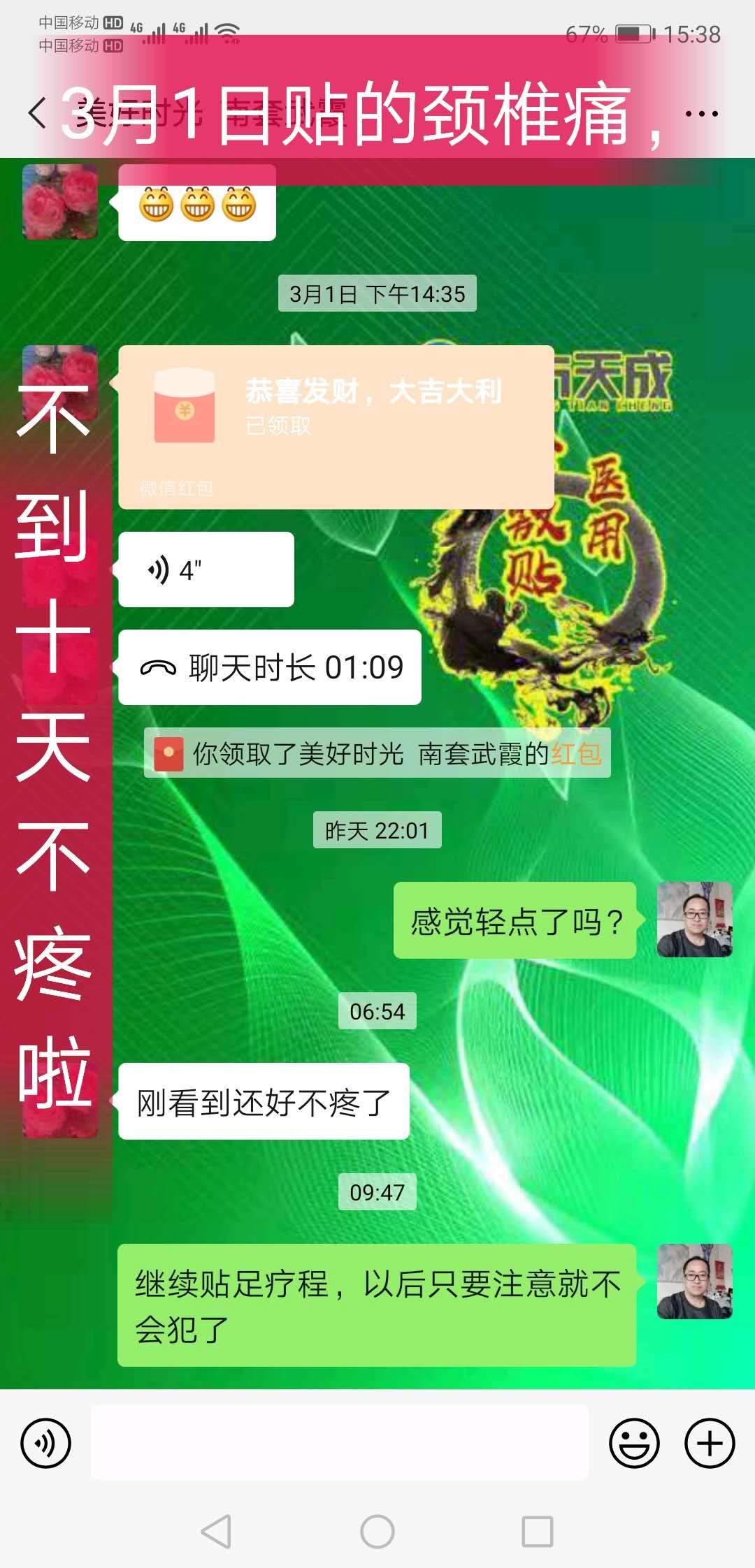Tap the system home button
The image size is (755, 1568).
pyautogui.click(x=377, y=1532)
